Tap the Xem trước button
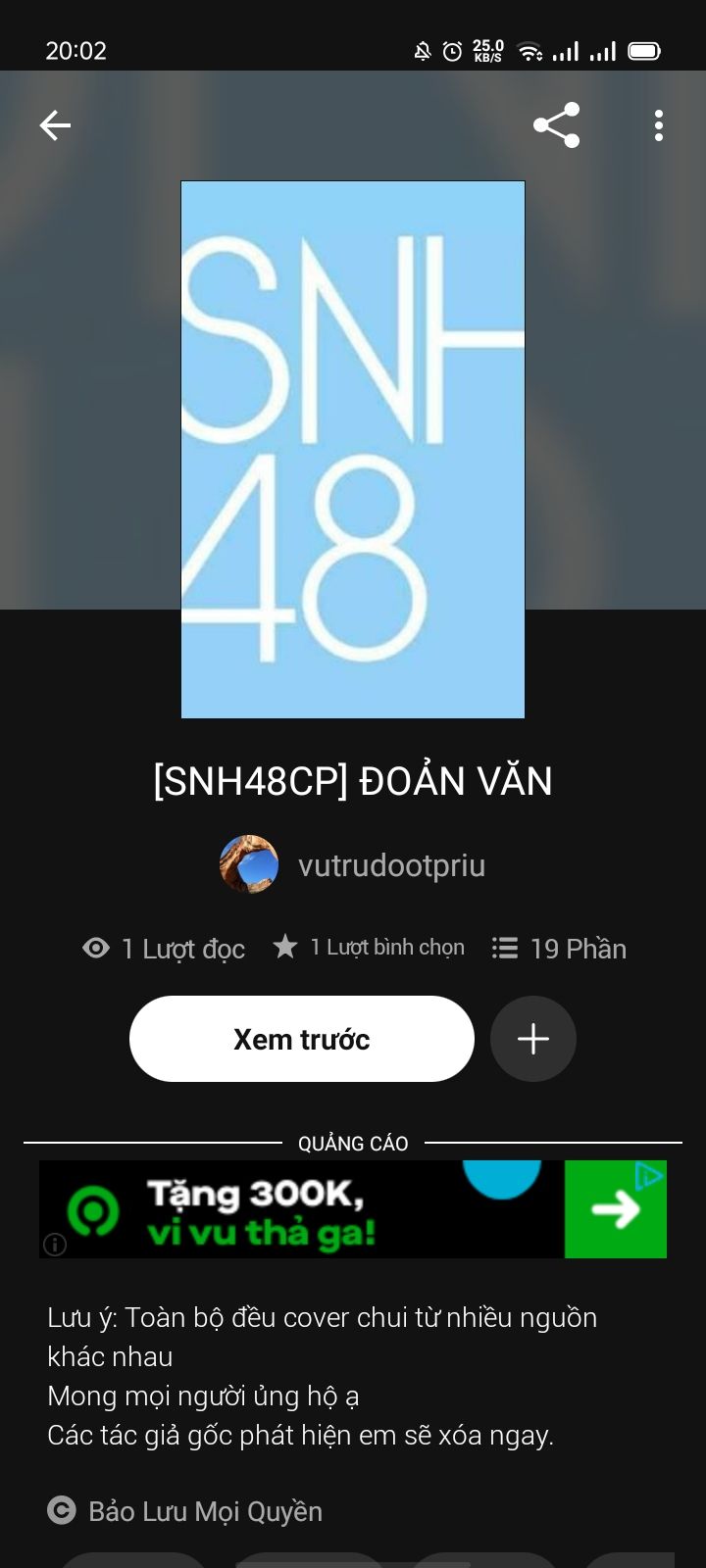Viewport: 706px width, 1568px height. (301, 1039)
